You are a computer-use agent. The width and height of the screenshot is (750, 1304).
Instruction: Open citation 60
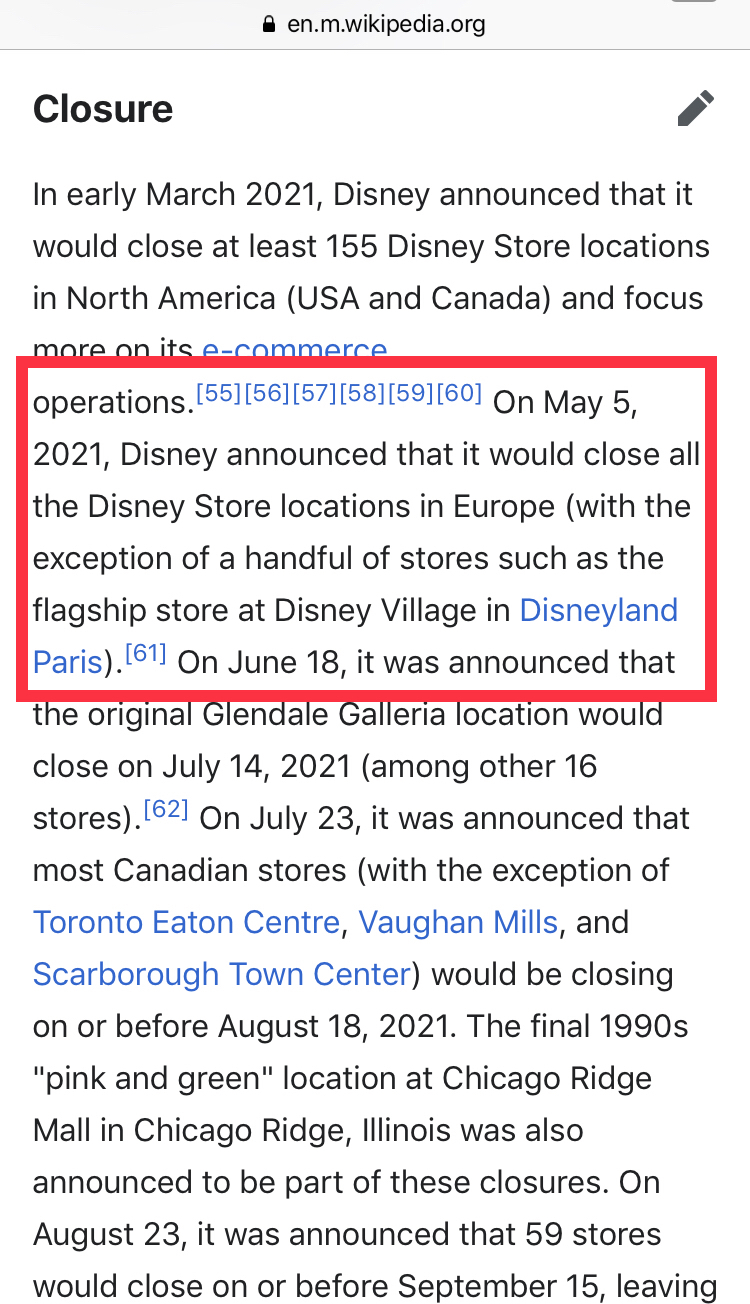pyautogui.click(x=459, y=393)
